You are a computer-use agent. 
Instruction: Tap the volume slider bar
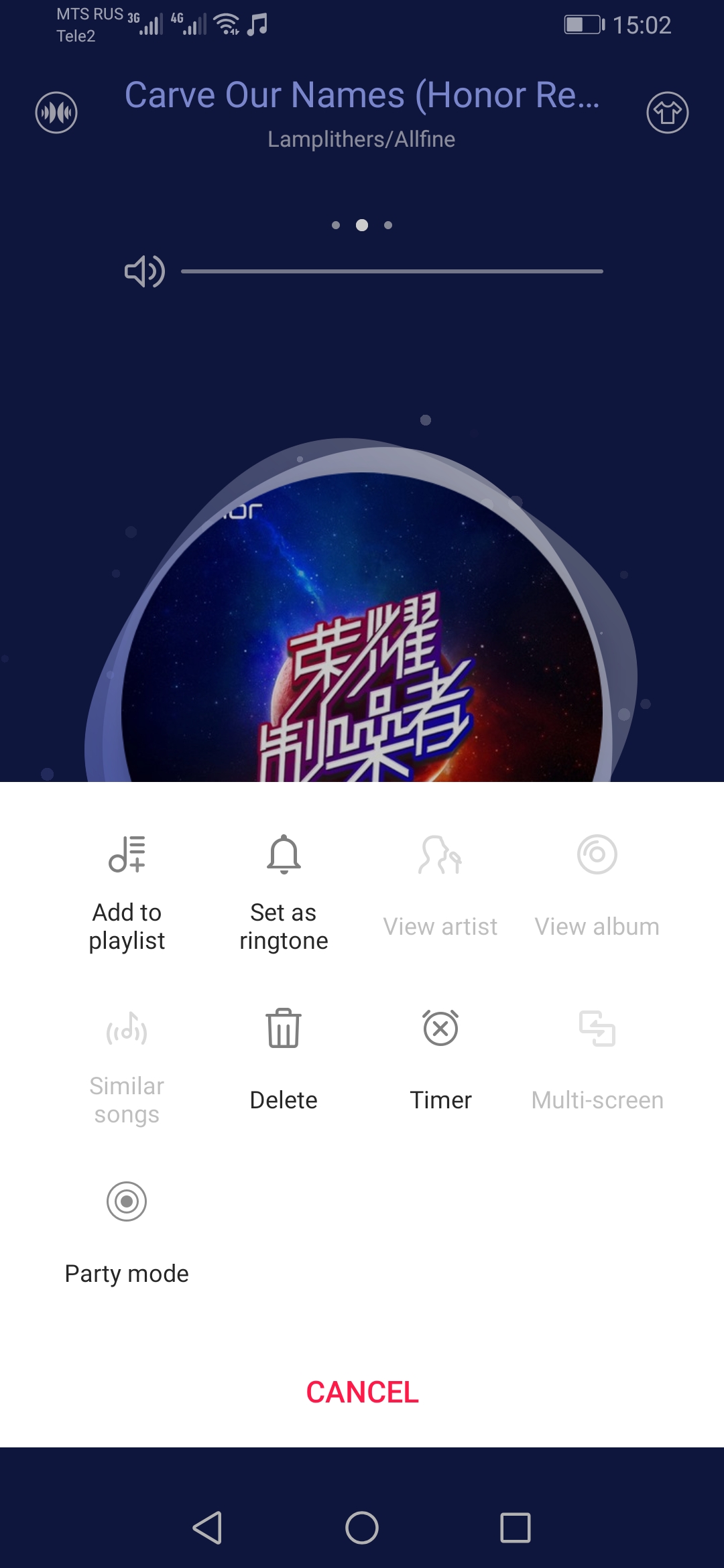[391, 271]
